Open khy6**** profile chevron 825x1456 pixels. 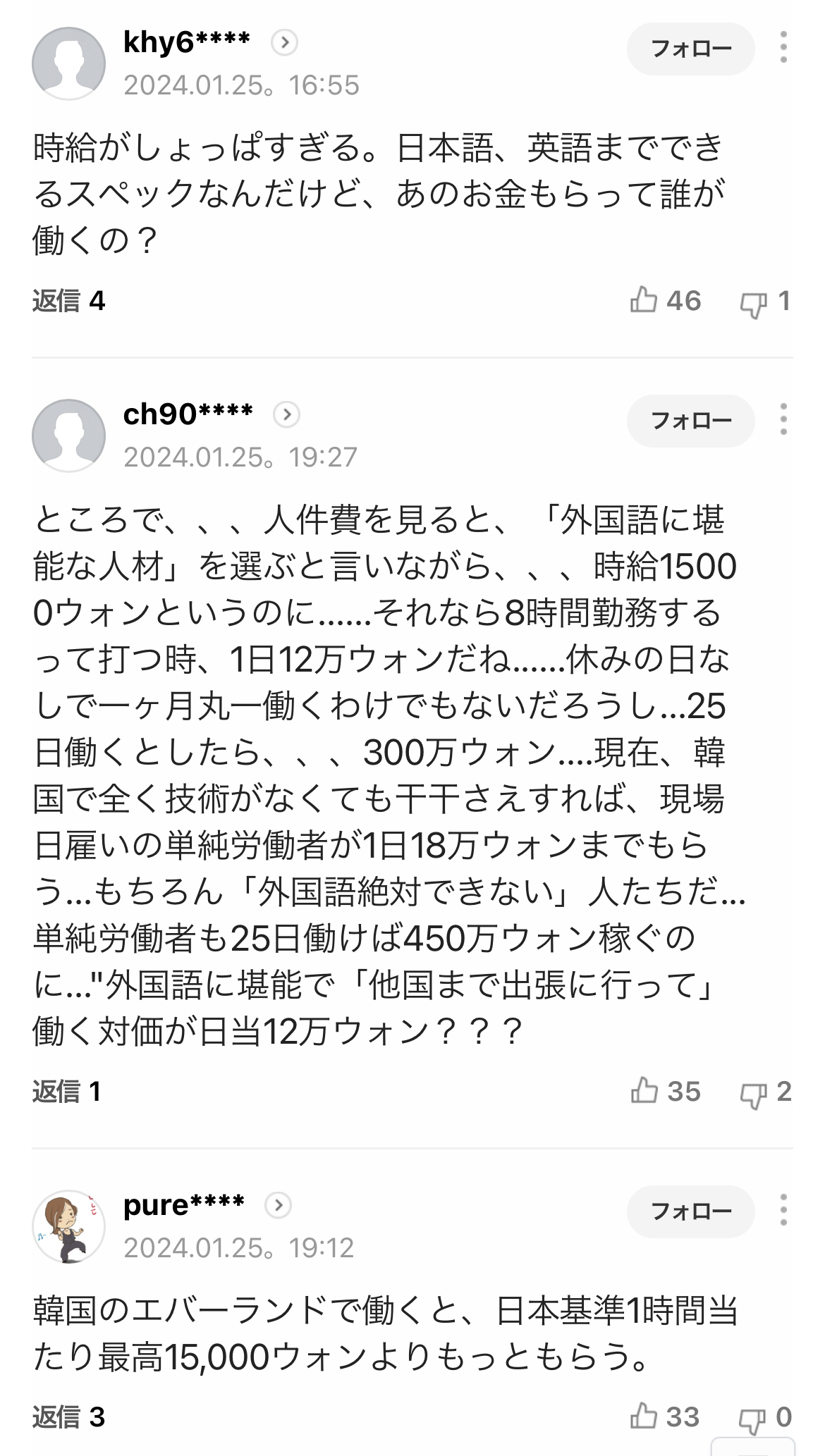[284, 43]
